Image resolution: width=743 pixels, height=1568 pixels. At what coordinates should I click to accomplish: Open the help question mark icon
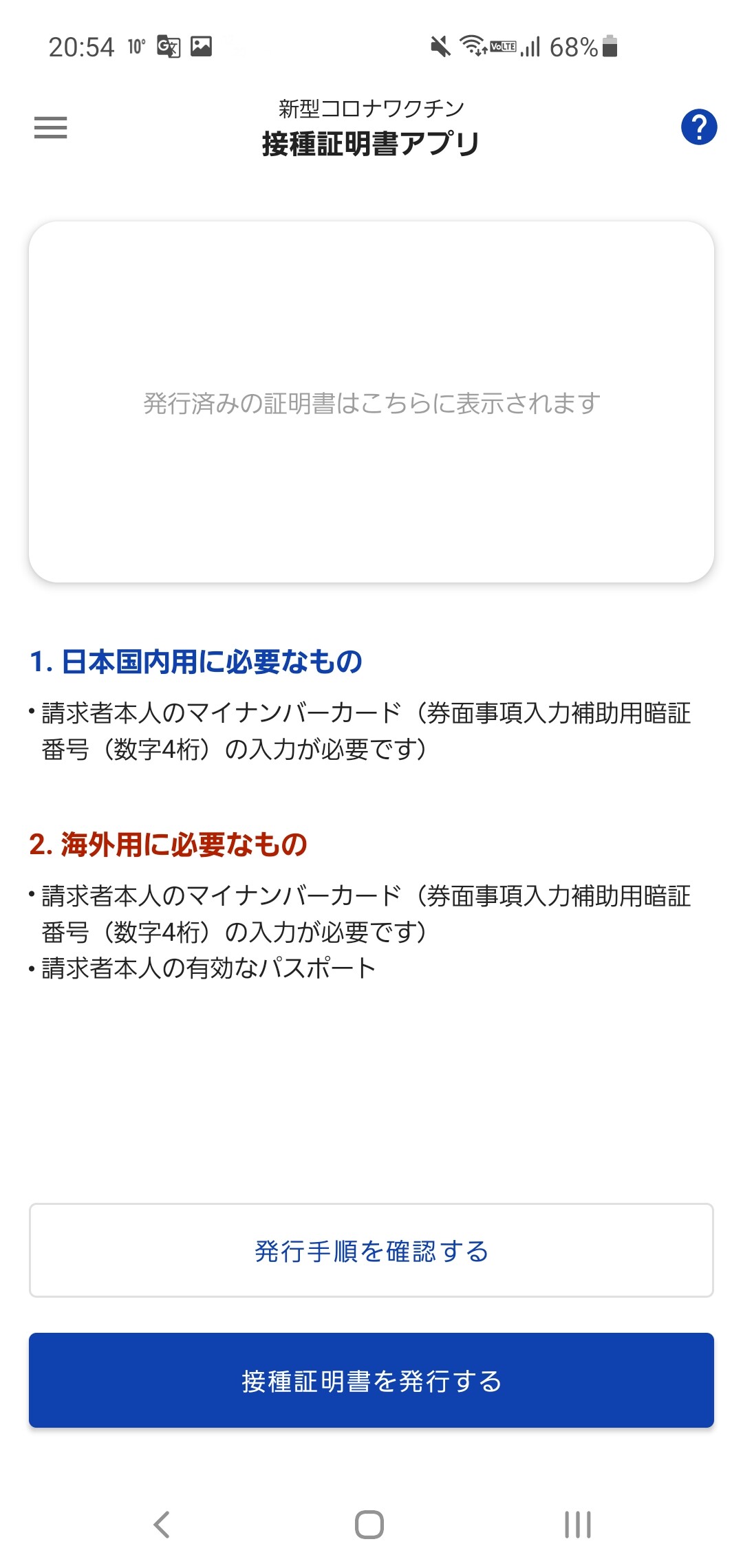click(699, 127)
